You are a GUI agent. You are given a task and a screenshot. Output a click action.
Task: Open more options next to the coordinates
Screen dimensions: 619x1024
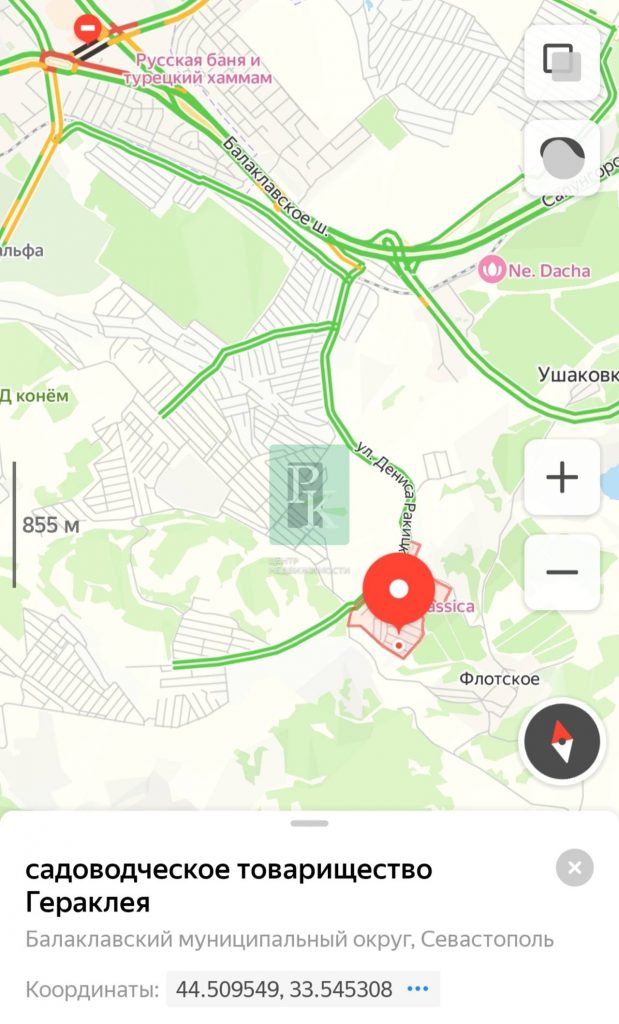click(x=418, y=990)
